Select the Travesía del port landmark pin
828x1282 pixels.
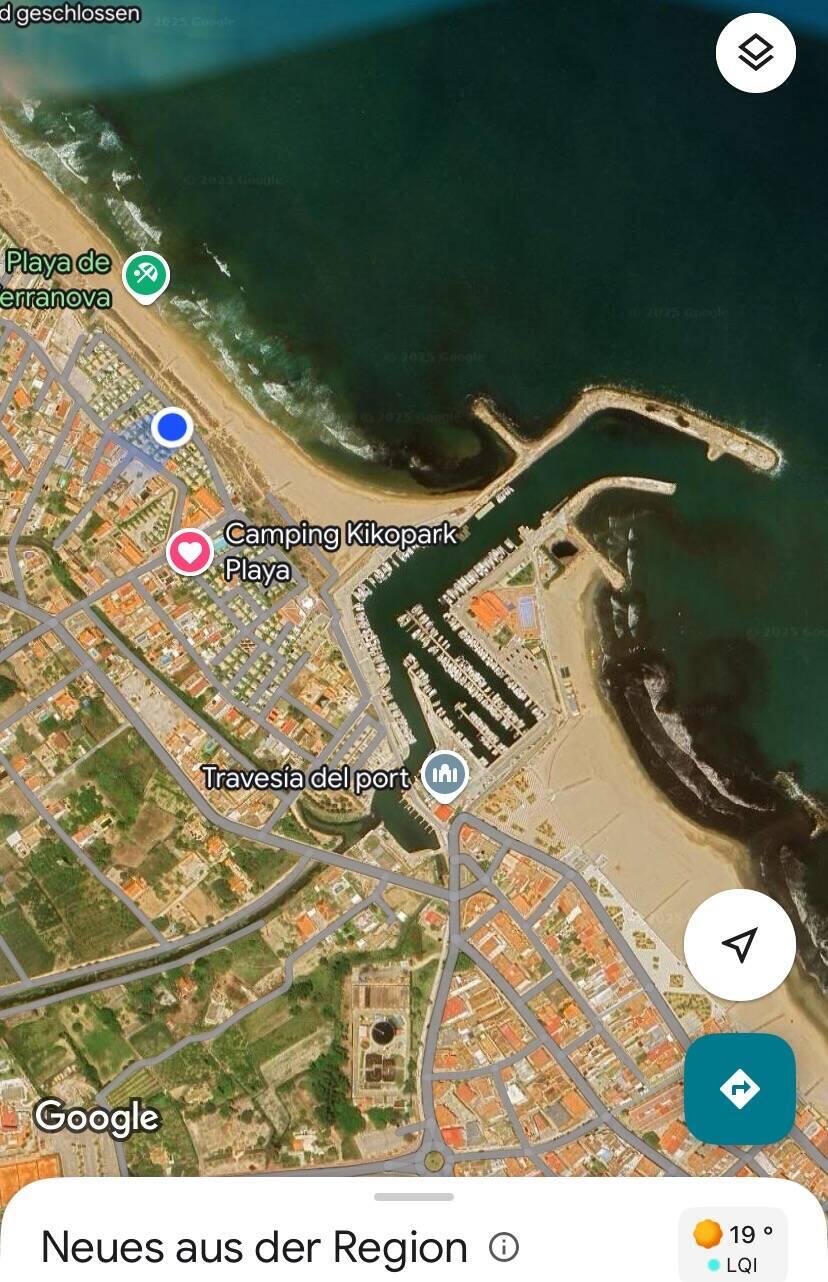[x=445, y=775]
